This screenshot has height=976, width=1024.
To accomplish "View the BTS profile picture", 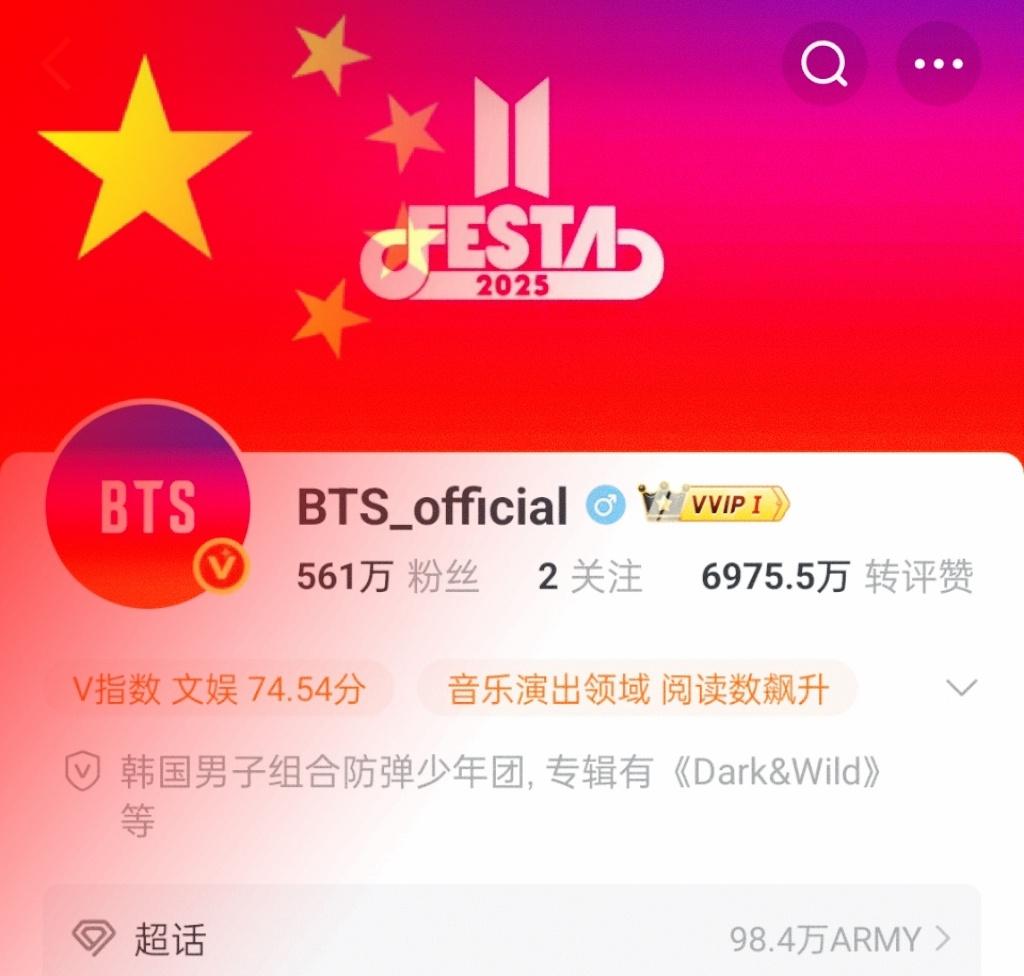I will (x=148, y=507).
